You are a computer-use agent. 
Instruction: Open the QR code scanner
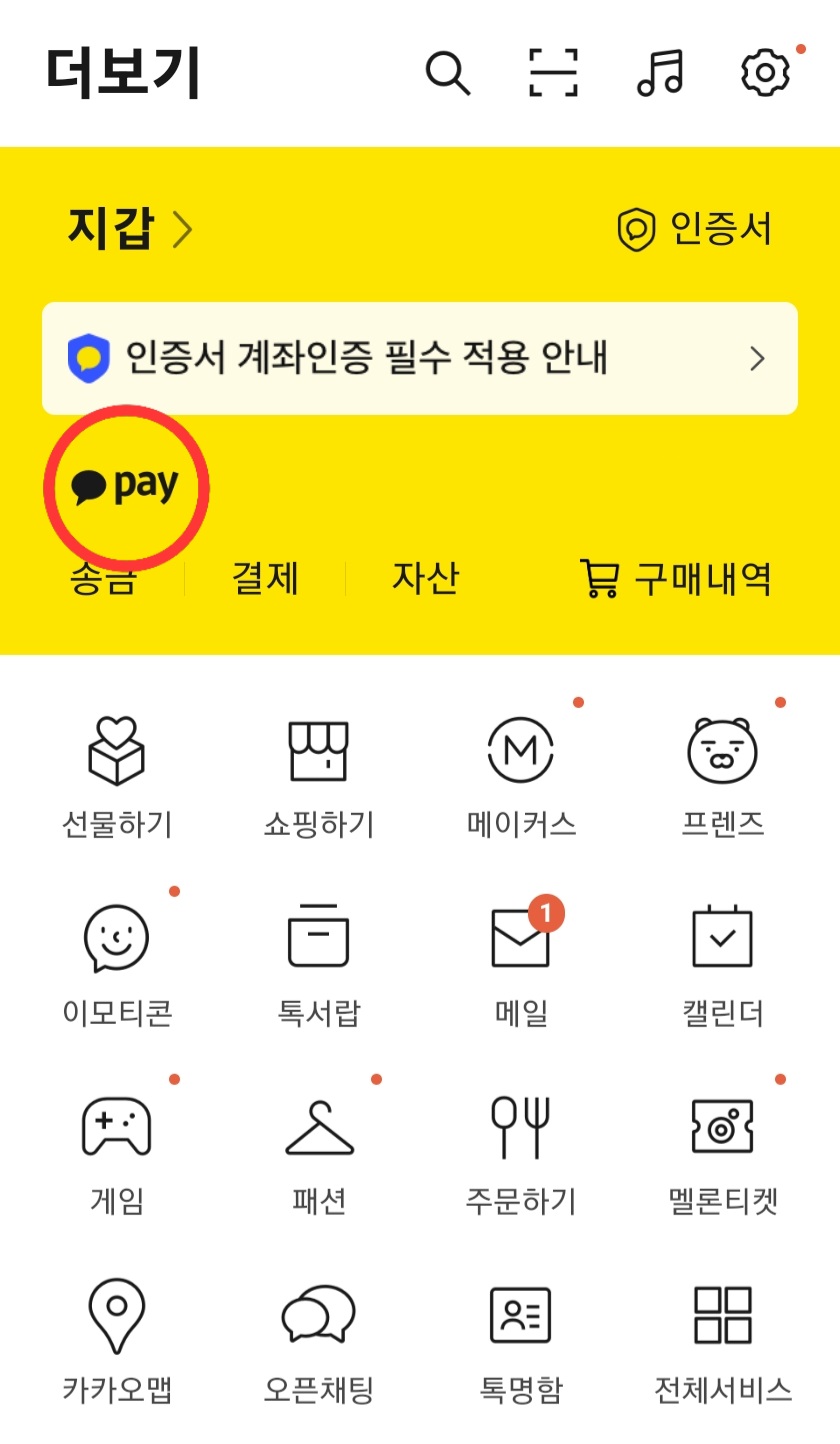(553, 72)
